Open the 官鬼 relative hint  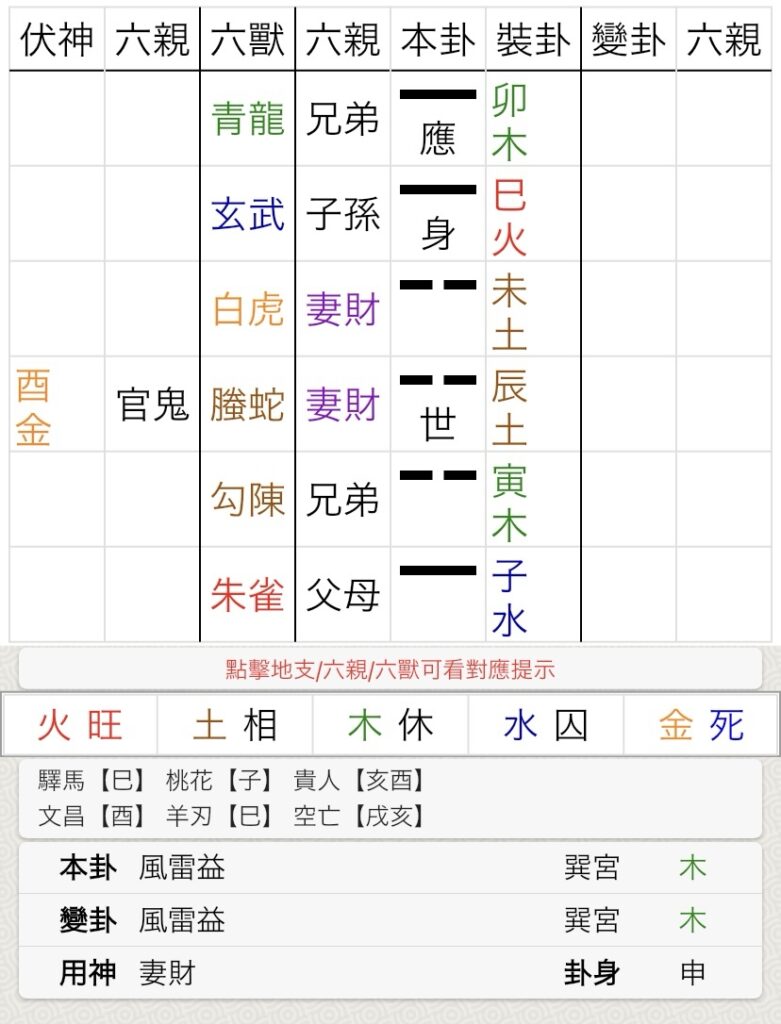pyautogui.click(x=153, y=405)
